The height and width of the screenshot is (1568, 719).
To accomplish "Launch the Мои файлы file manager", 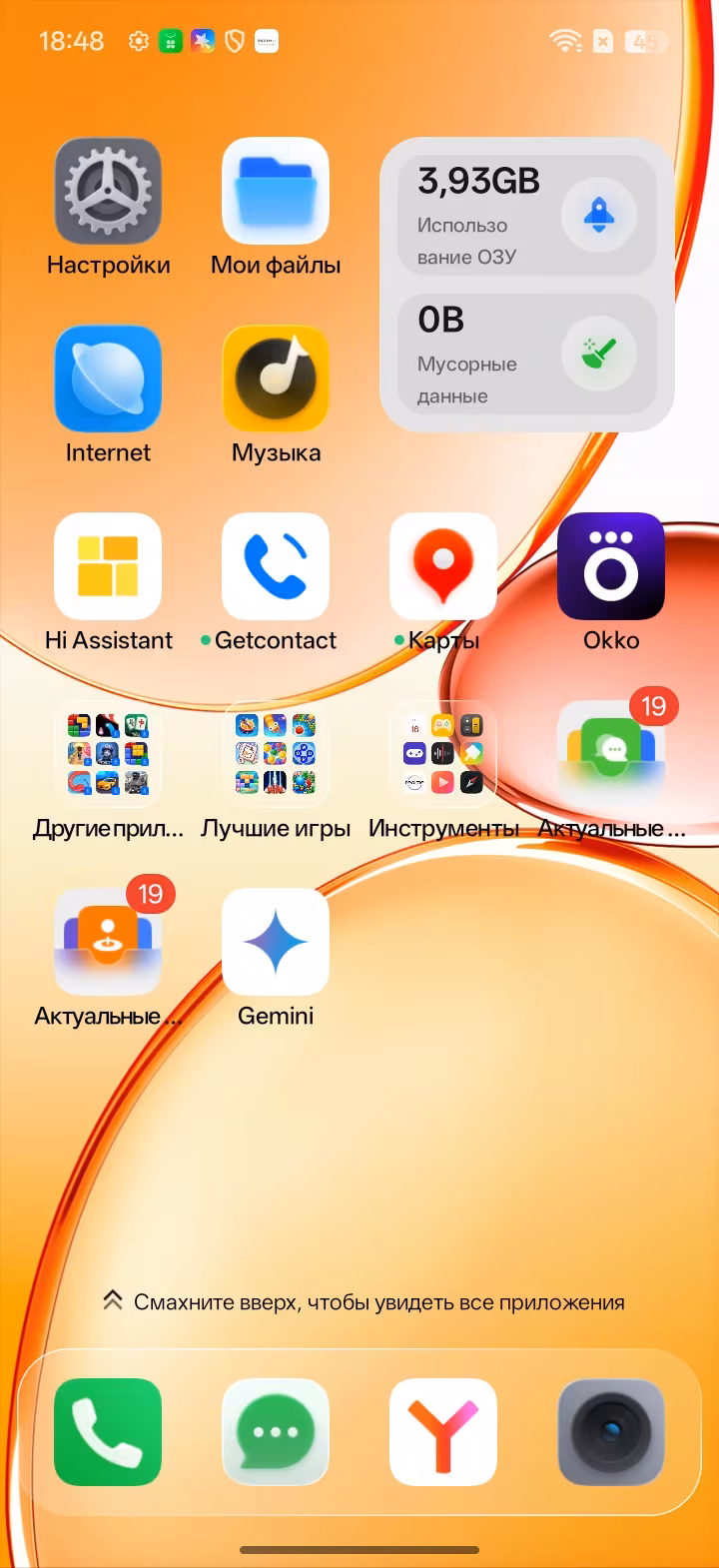I will [276, 192].
